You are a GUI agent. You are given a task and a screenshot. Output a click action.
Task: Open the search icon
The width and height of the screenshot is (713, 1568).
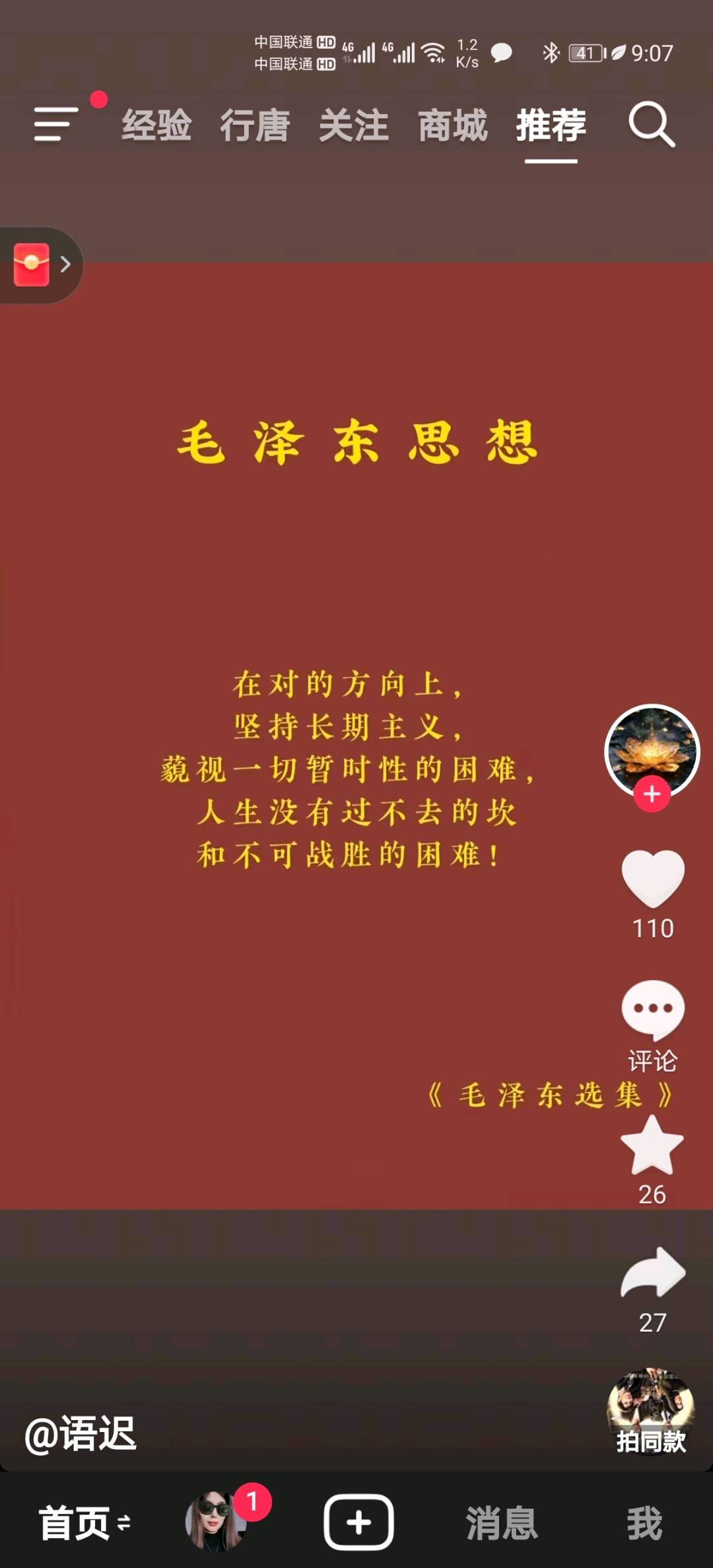pos(651,124)
